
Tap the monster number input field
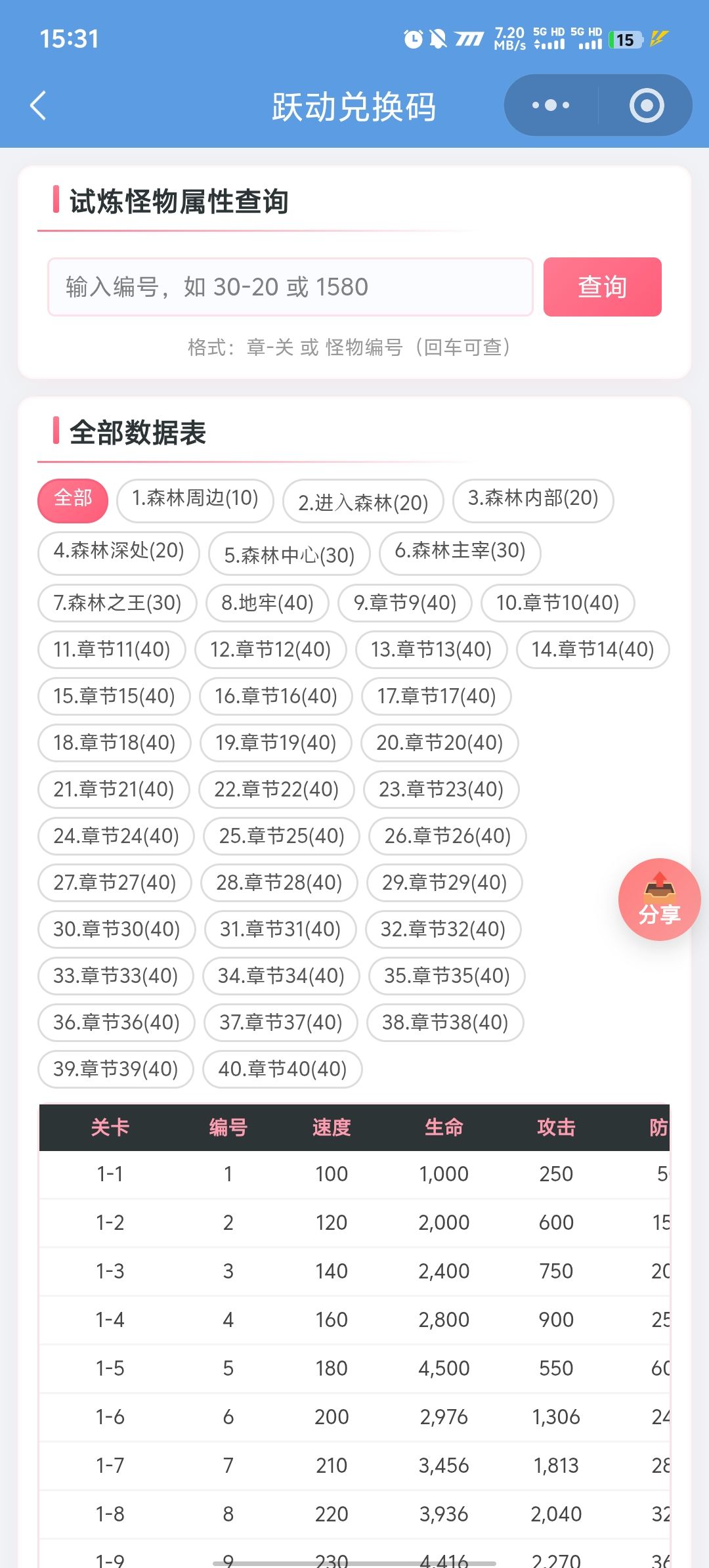(290, 287)
